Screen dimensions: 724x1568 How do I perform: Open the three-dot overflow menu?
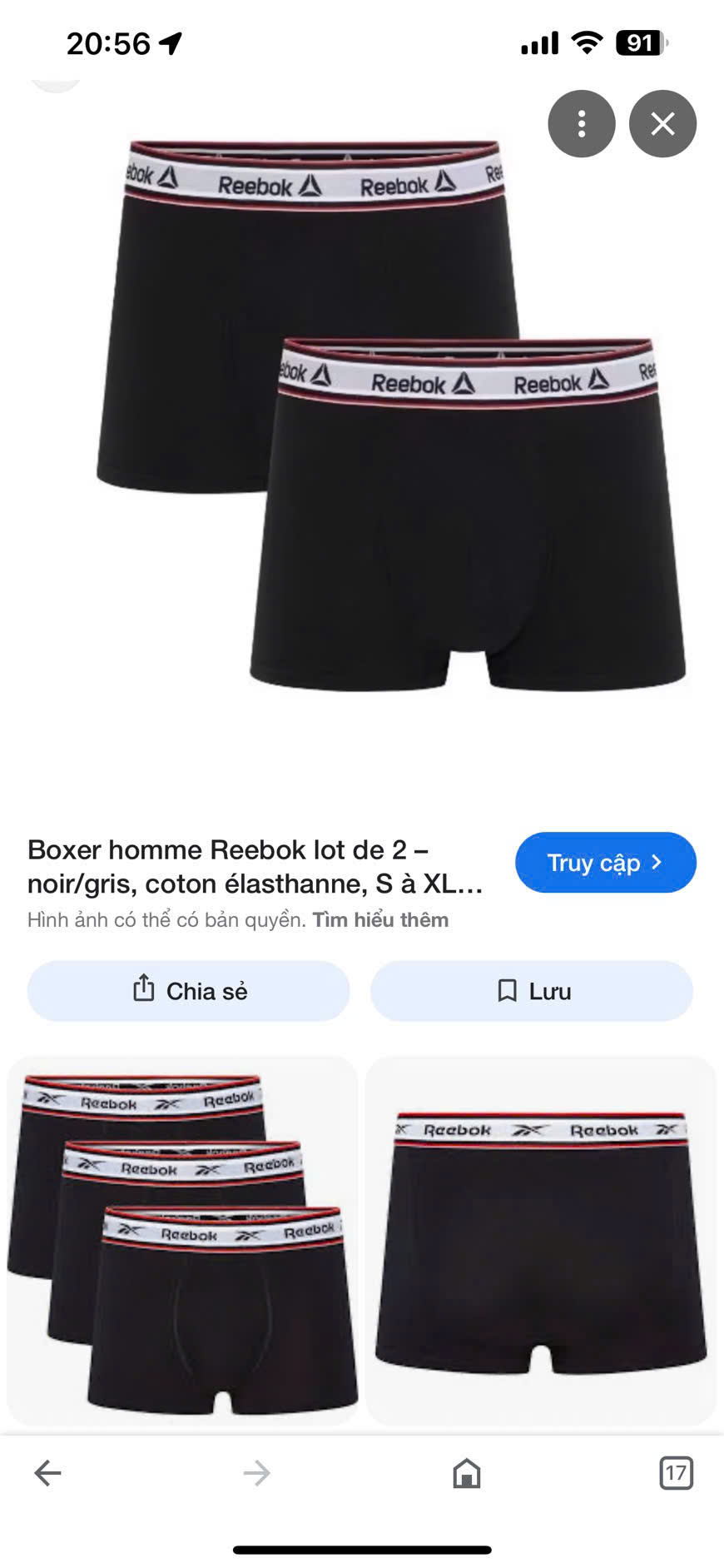581,124
